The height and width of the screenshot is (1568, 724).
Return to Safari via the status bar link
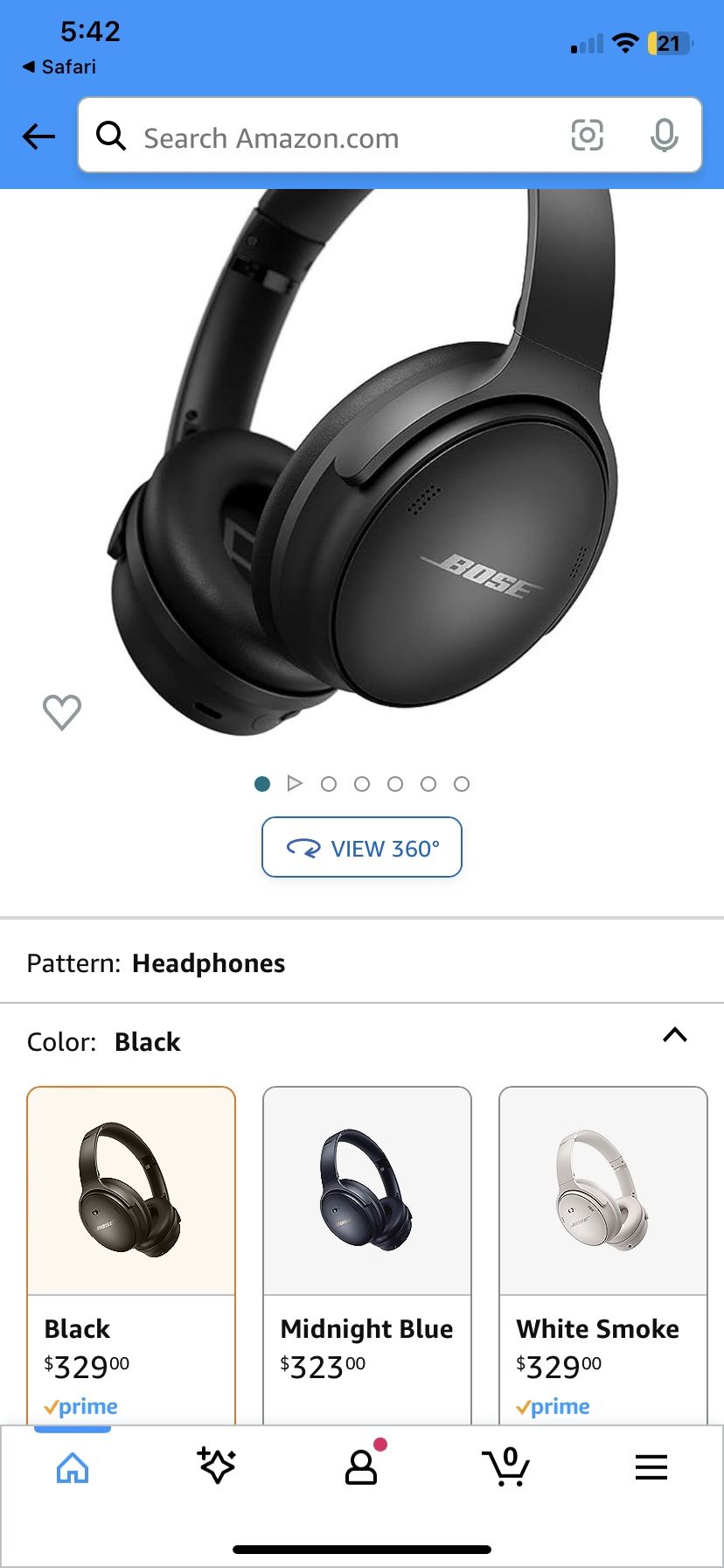tap(59, 66)
